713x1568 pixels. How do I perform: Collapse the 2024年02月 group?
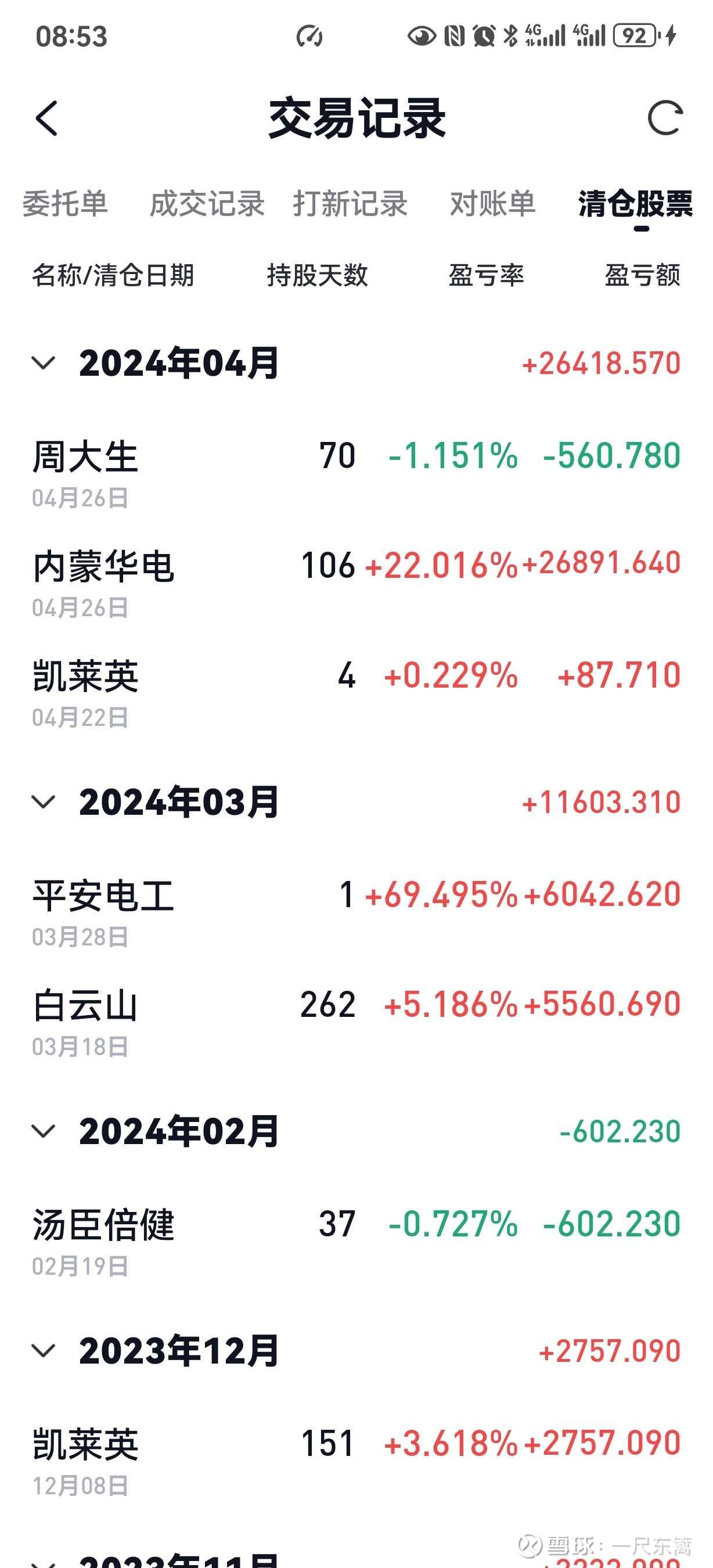(43, 1131)
